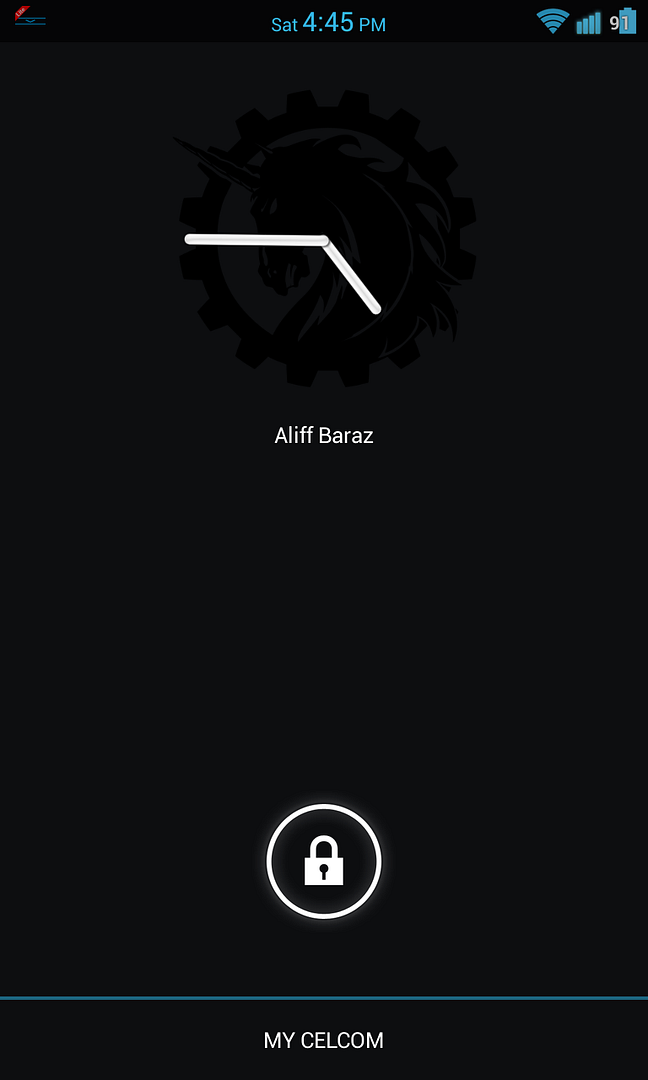Tap the lock icon handle
This screenshot has height=1080, width=648.
click(x=324, y=861)
